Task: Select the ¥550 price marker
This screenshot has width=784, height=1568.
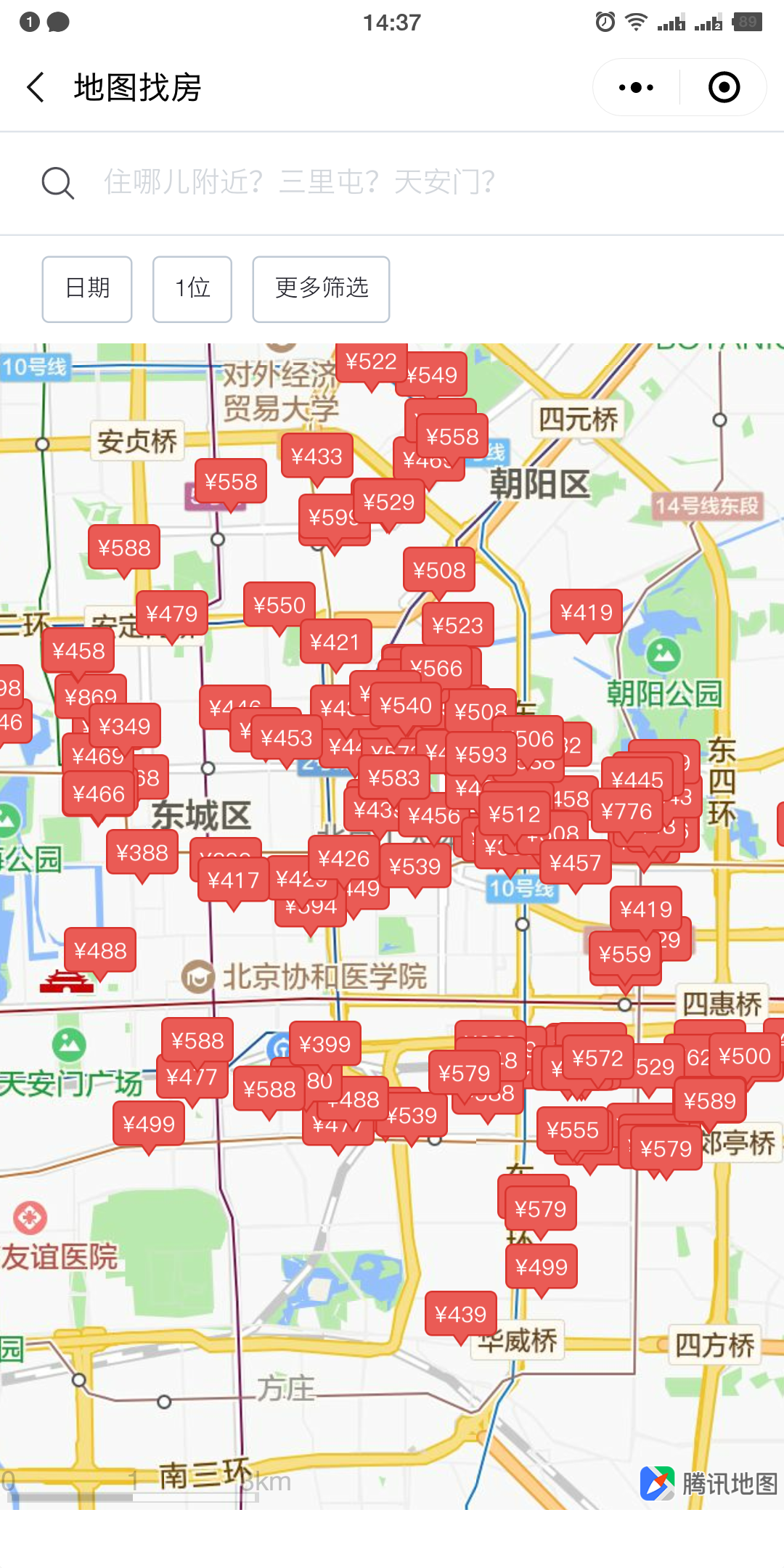Action: click(279, 605)
